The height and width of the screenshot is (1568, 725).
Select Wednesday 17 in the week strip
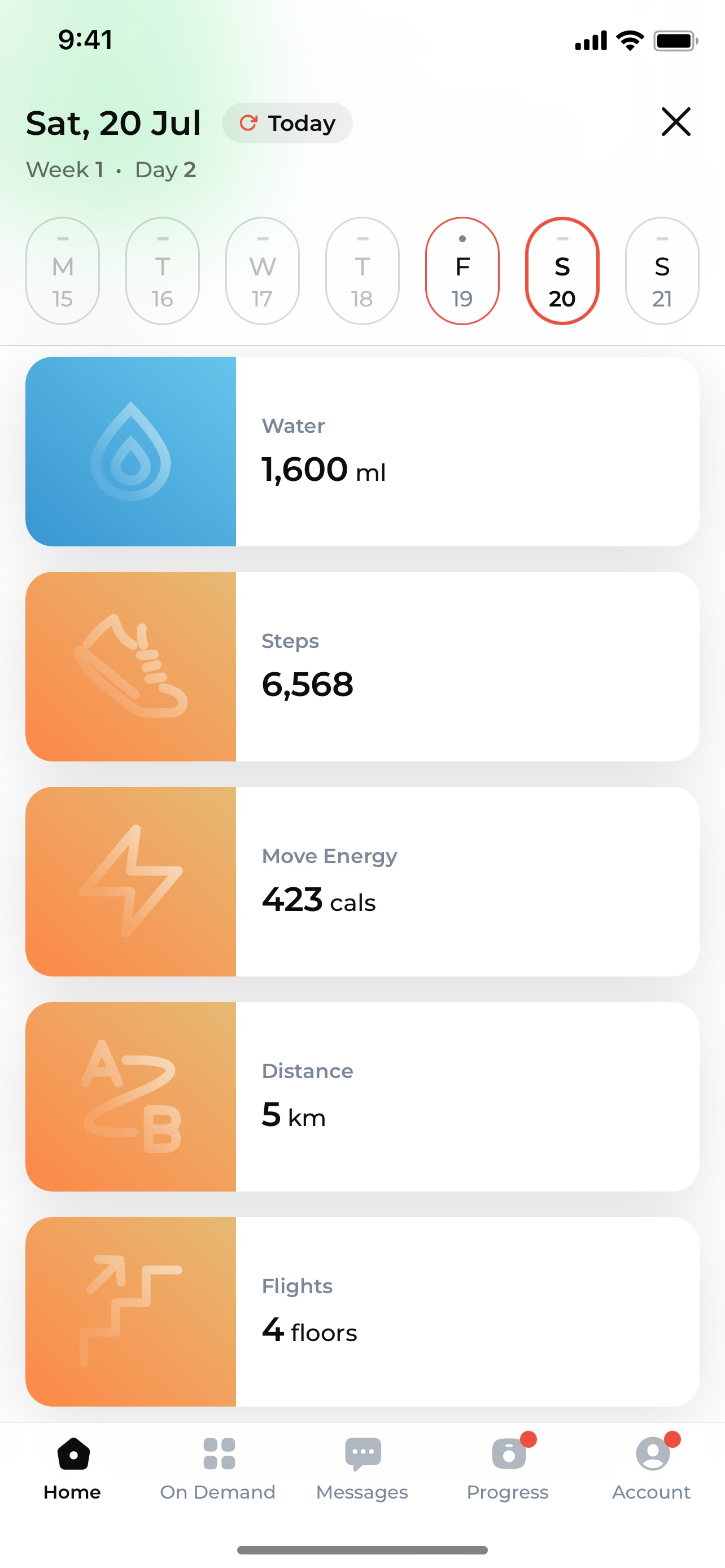pos(263,271)
